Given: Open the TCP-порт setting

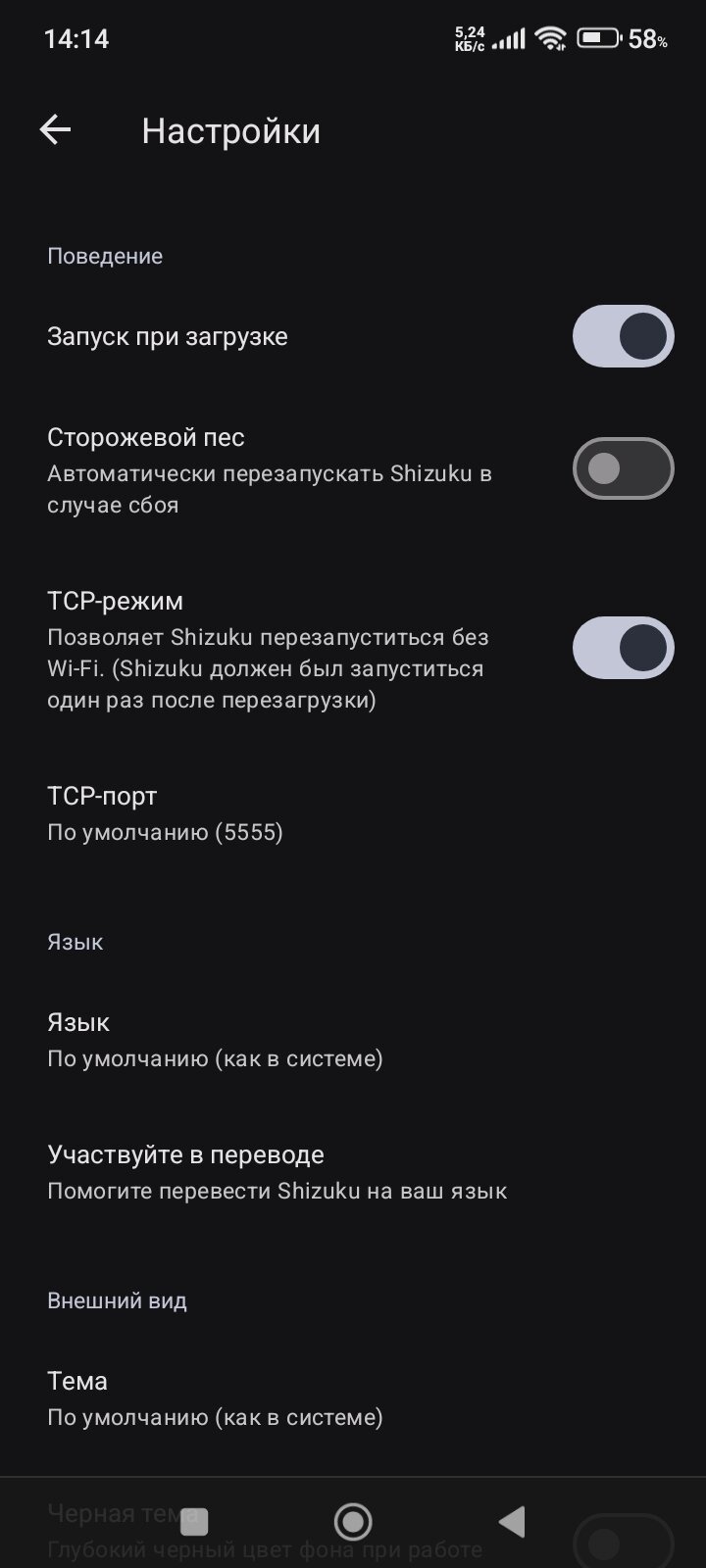Looking at the screenshot, I should 294,813.
